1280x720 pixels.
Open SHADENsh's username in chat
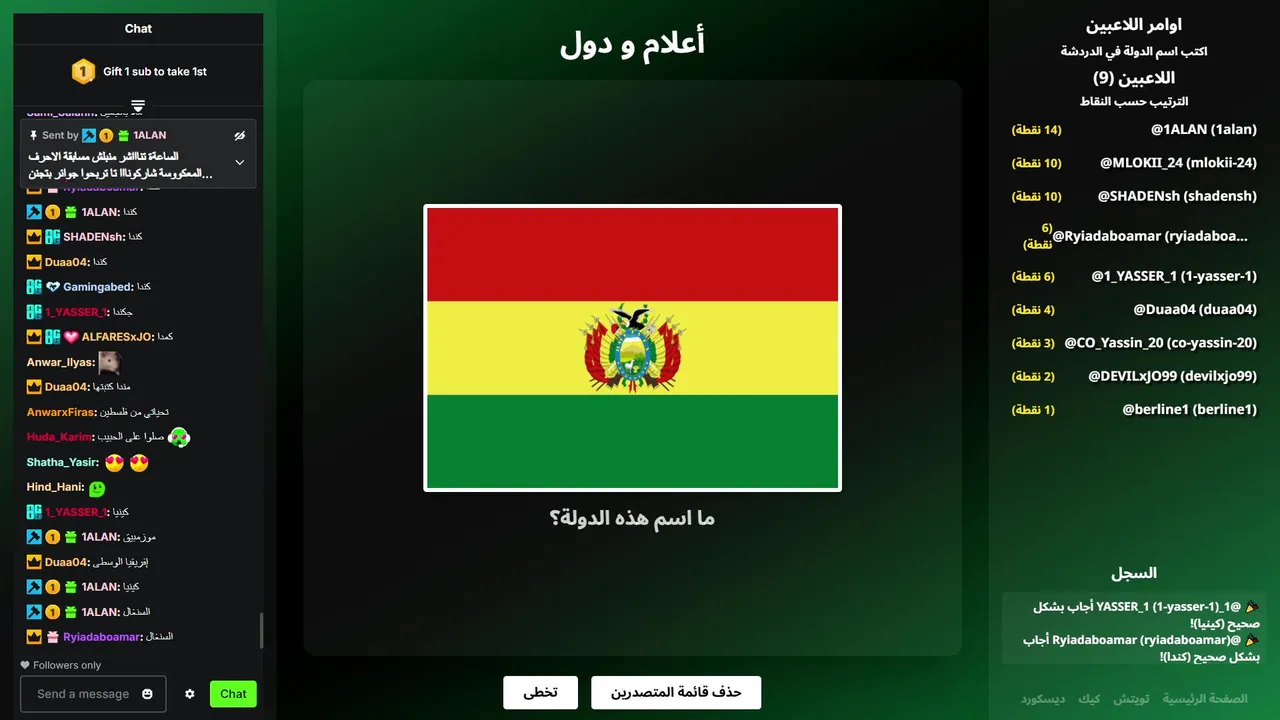click(x=93, y=237)
